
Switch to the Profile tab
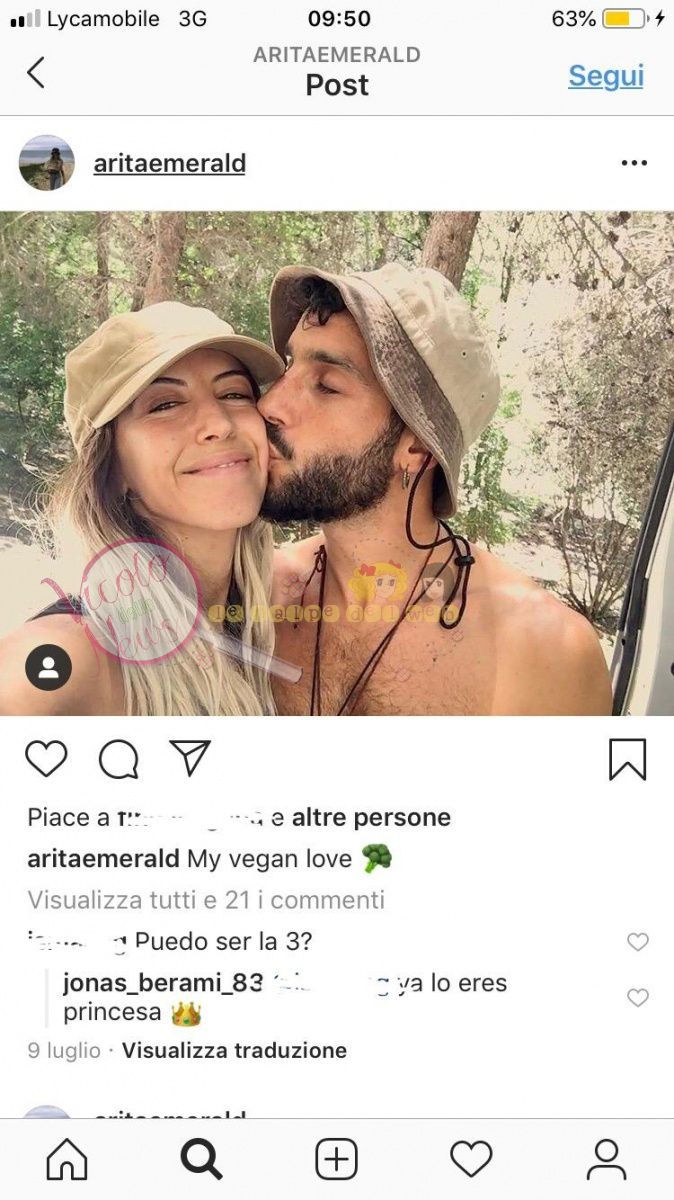(606, 1160)
